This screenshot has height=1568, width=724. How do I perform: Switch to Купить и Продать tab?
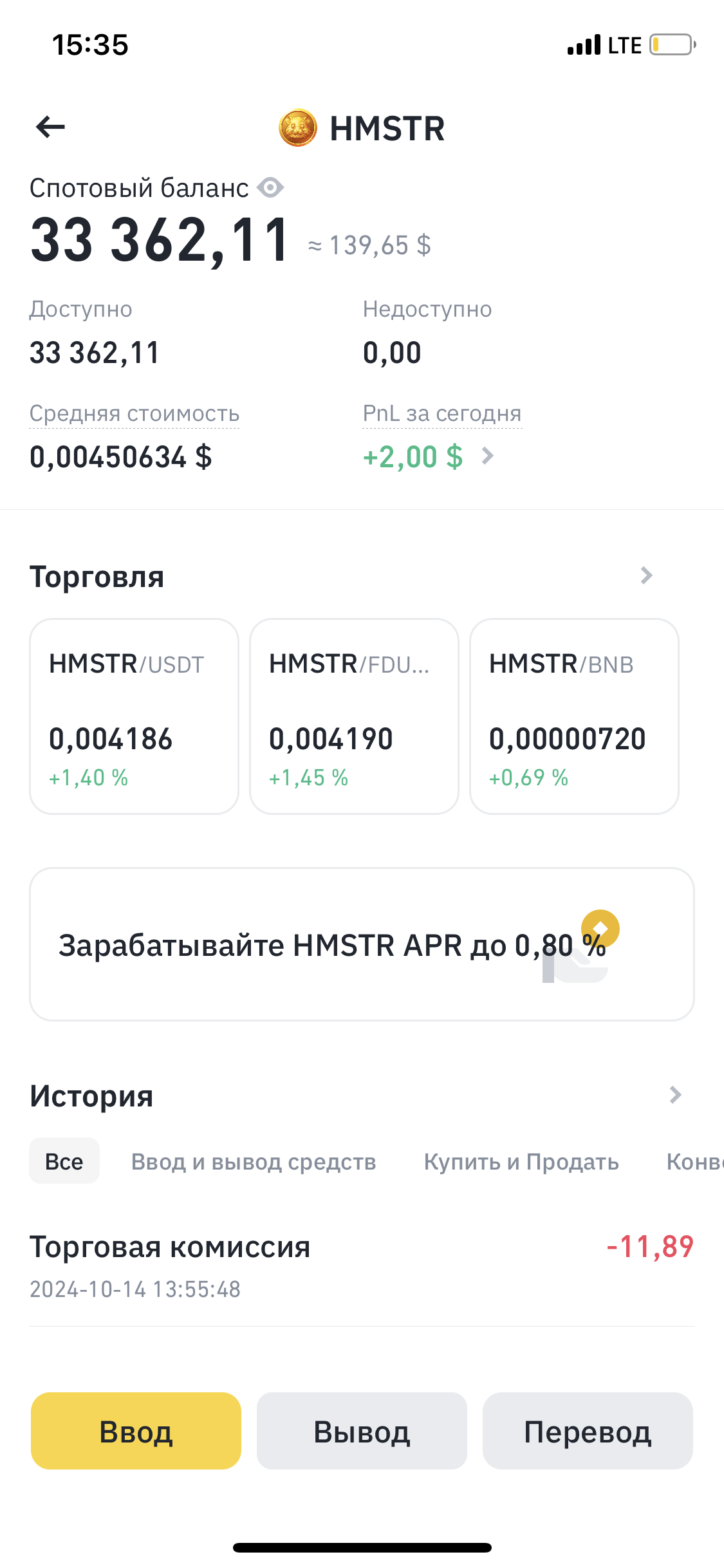click(x=521, y=1161)
